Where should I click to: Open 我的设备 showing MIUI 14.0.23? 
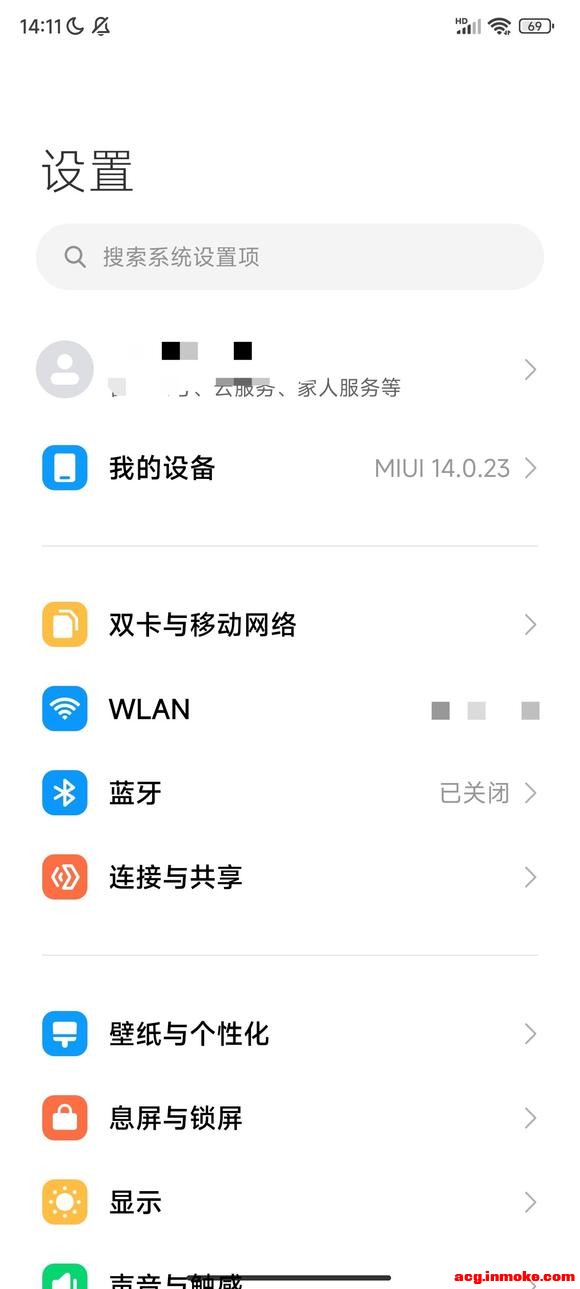[x=290, y=468]
